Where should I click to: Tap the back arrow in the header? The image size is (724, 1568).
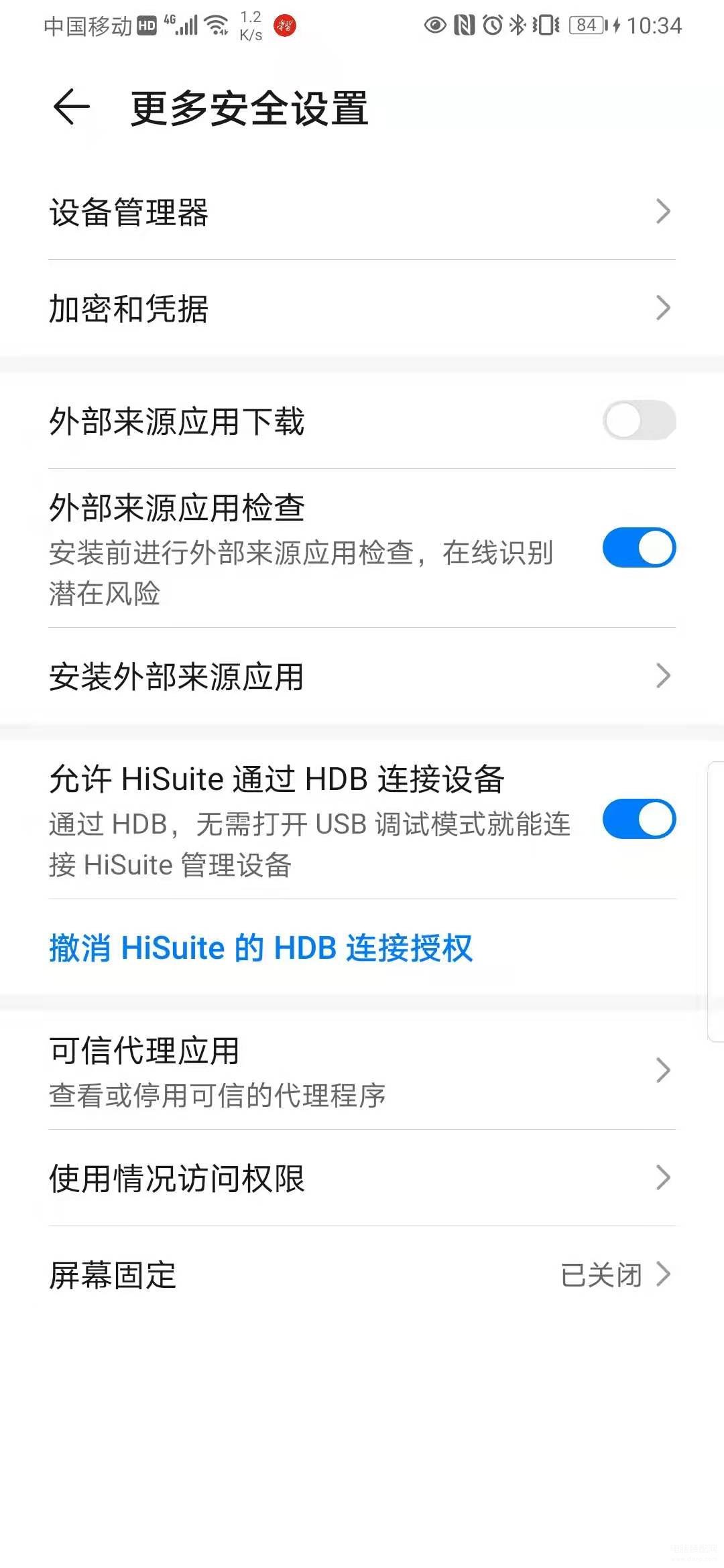[71, 107]
